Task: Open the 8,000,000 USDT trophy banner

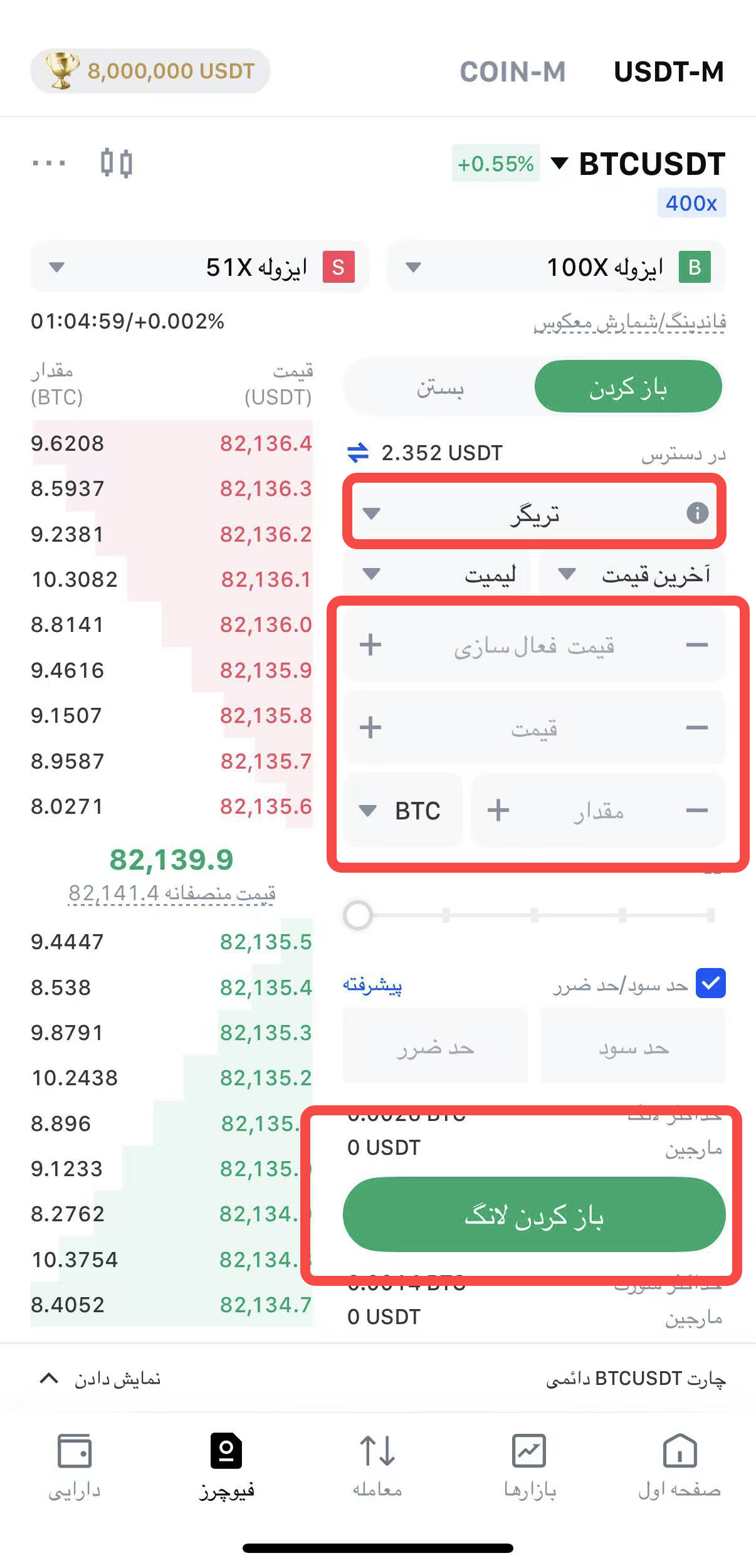Action: tap(150, 71)
